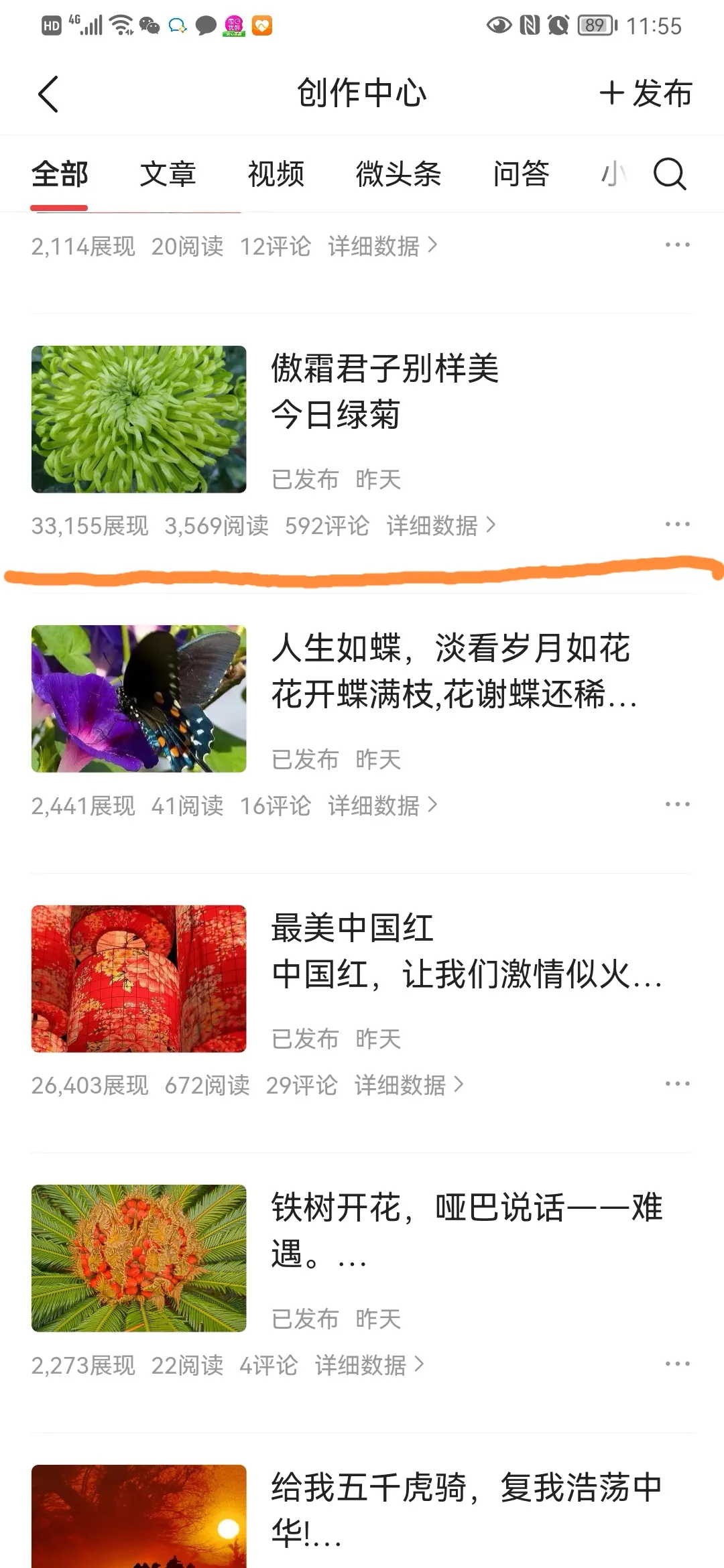724x1568 pixels.
Task: Switch to the 文章 tab
Action: [168, 174]
